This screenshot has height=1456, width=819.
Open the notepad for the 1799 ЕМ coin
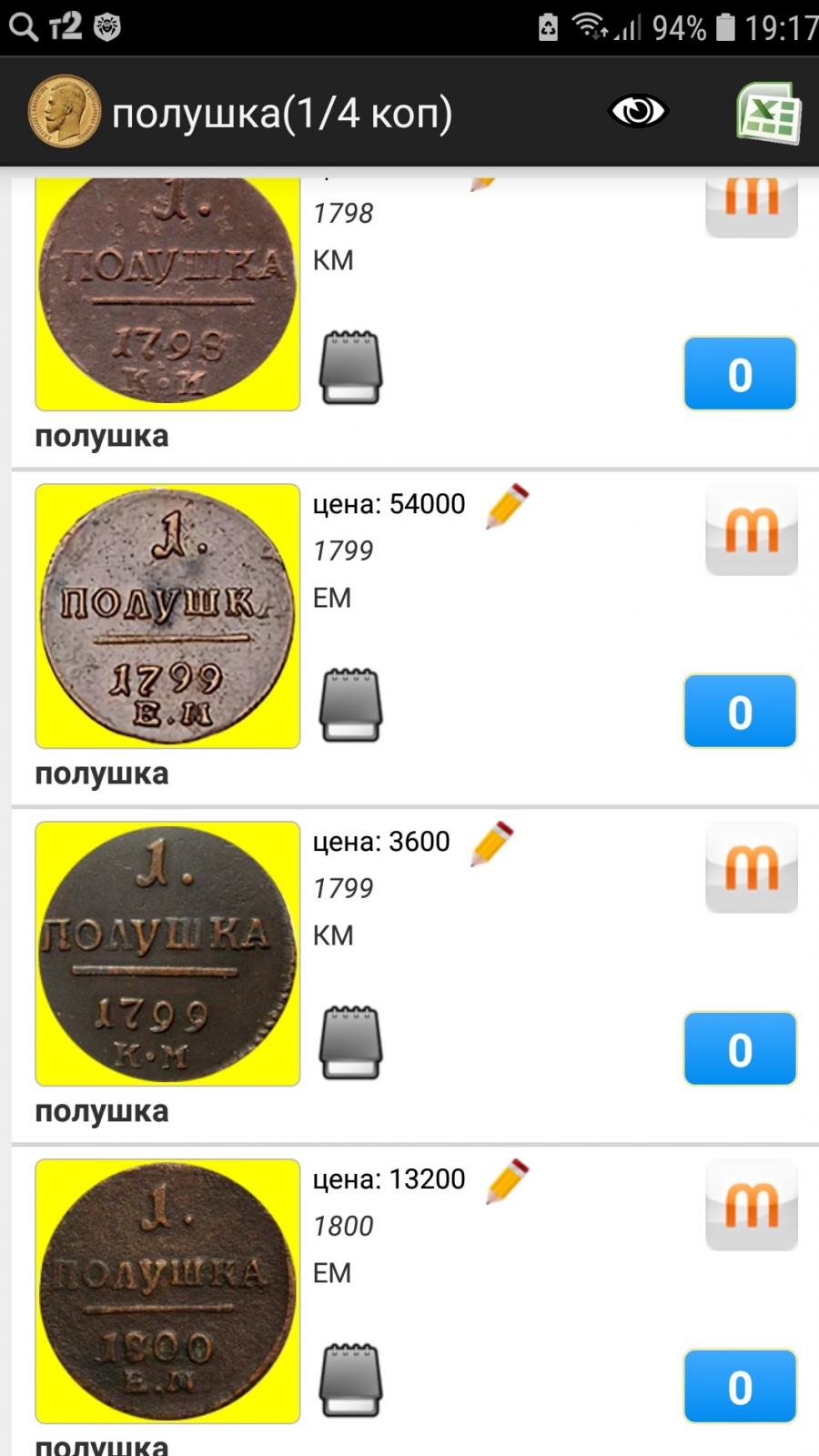point(350,705)
